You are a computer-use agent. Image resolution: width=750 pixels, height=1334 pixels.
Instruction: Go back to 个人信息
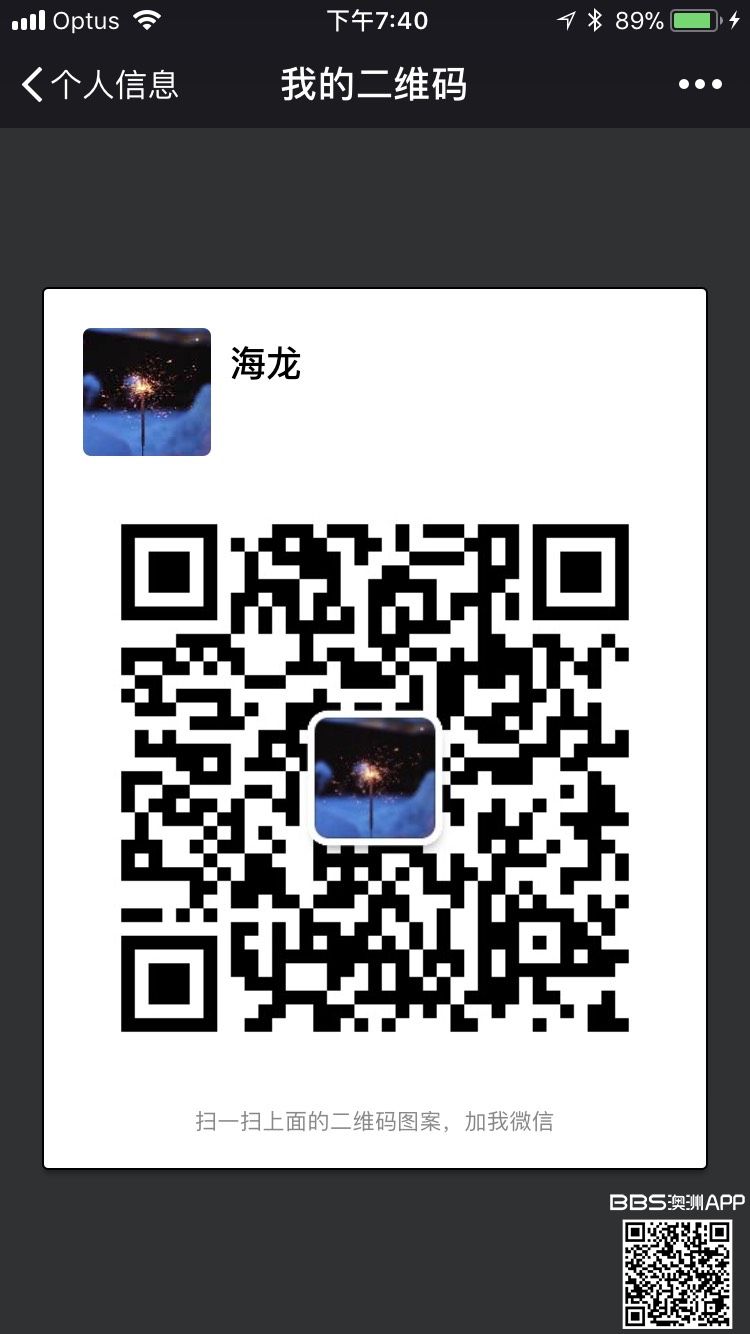point(98,85)
